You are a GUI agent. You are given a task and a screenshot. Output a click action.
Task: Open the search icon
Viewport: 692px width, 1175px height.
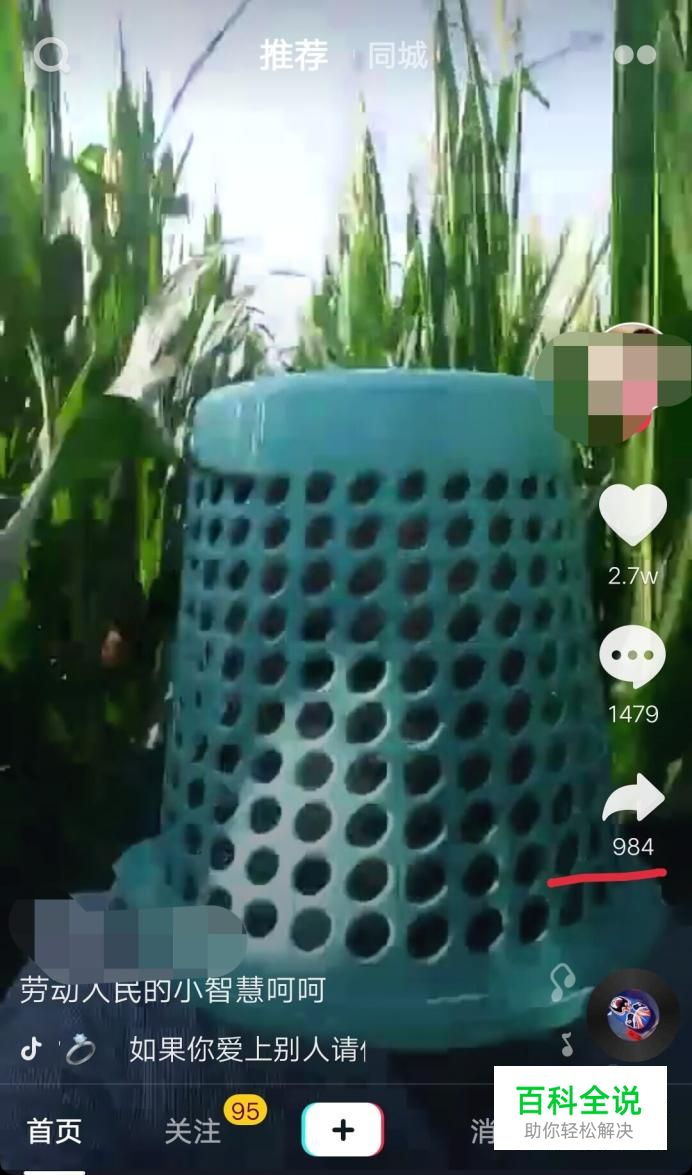50,55
